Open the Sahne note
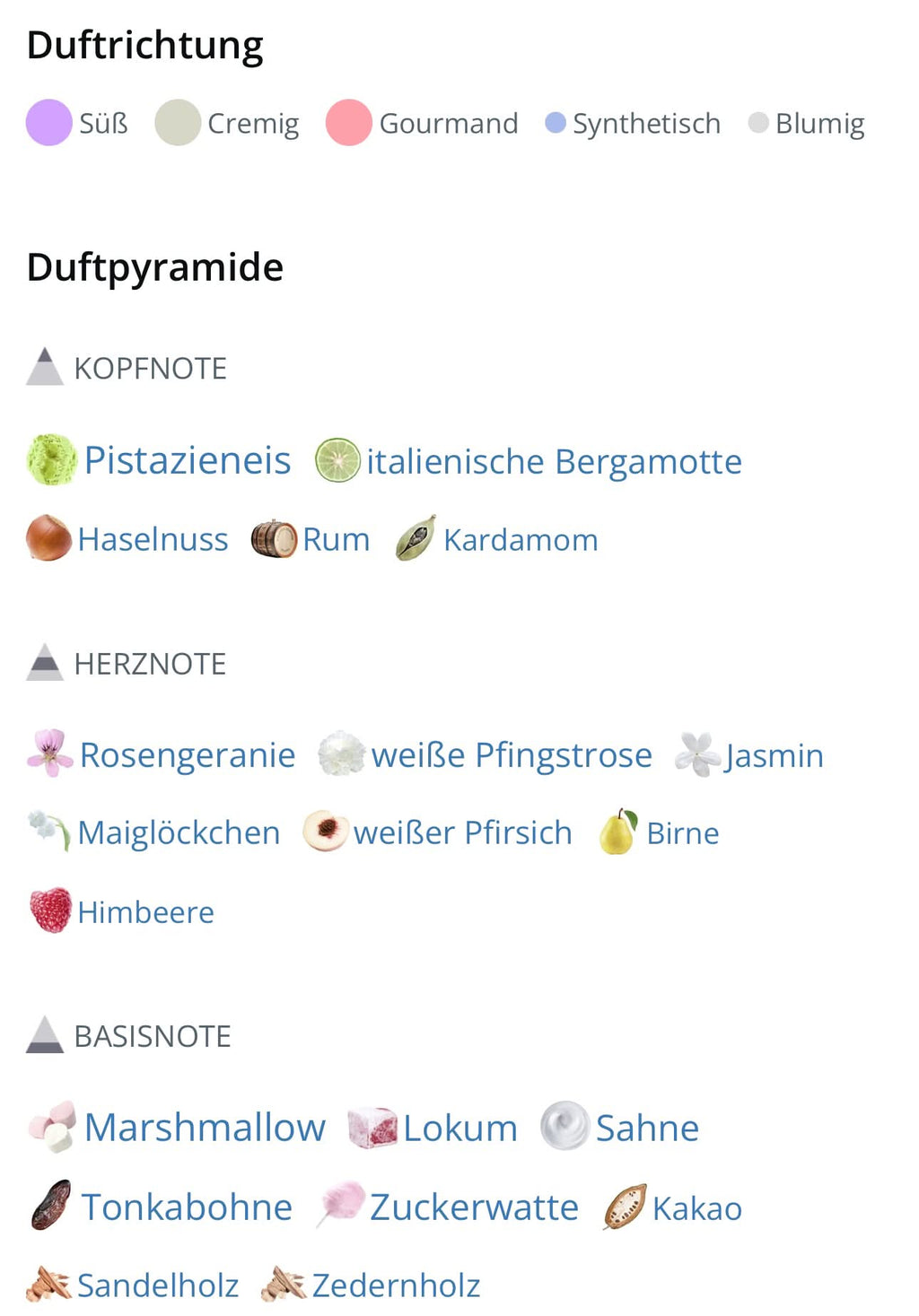The image size is (919, 1316). click(x=646, y=1129)
